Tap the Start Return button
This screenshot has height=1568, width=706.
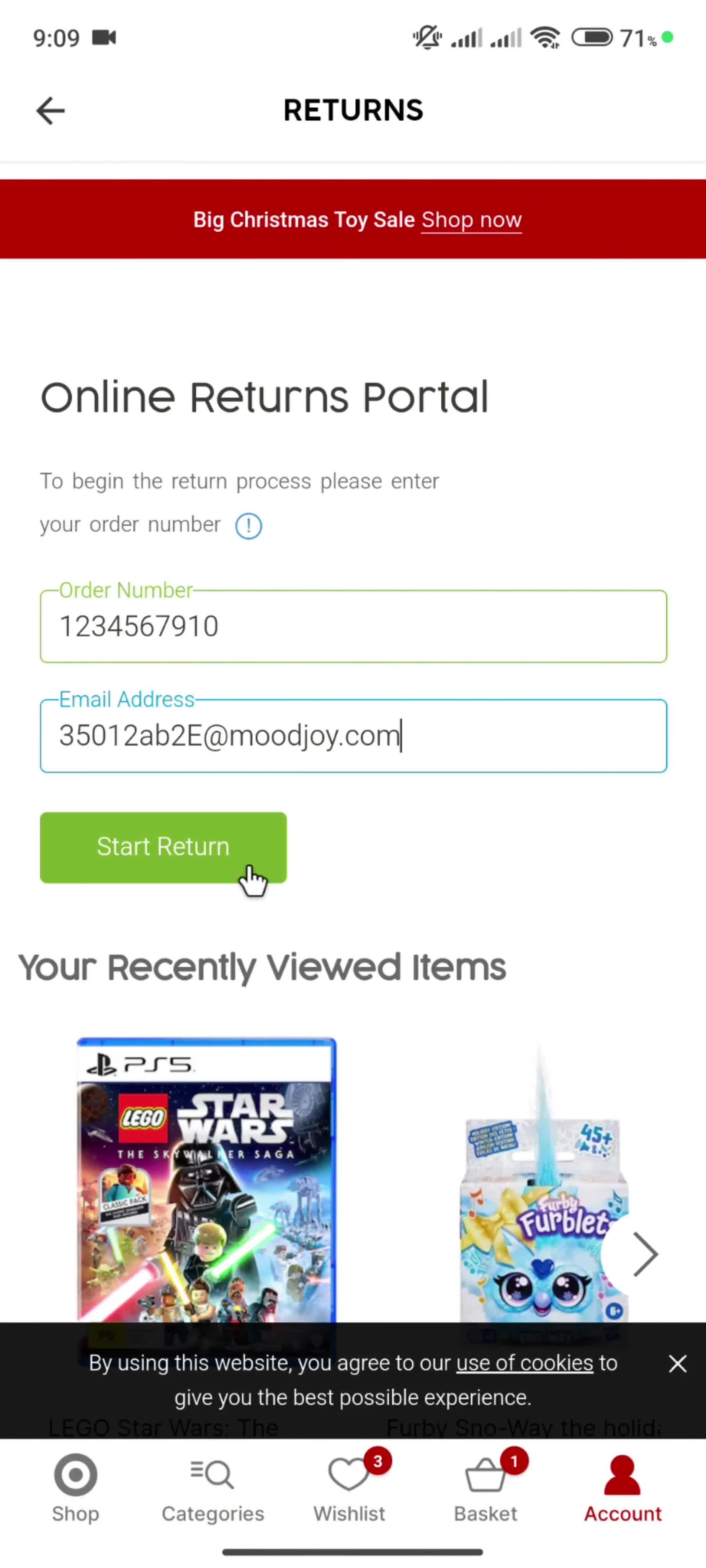tap(163, 847)
